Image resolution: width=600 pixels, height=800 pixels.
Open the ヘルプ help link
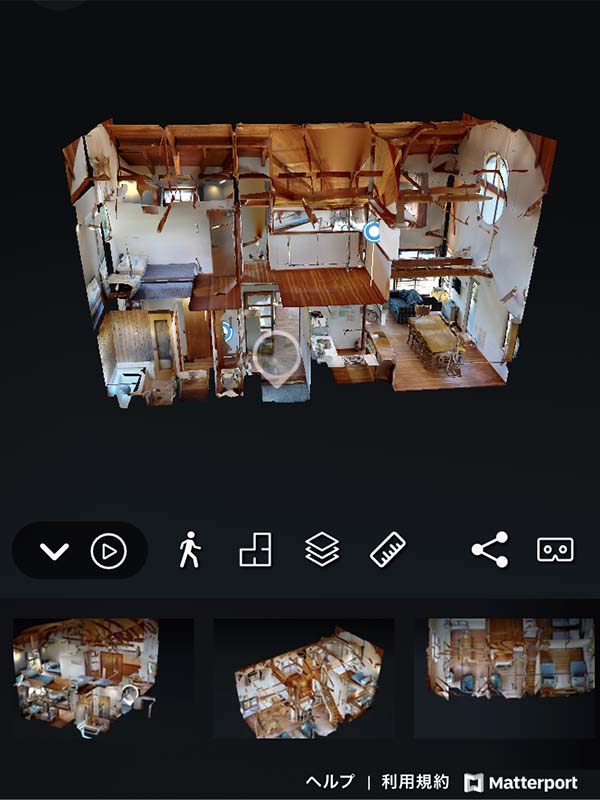pos(329,782)
